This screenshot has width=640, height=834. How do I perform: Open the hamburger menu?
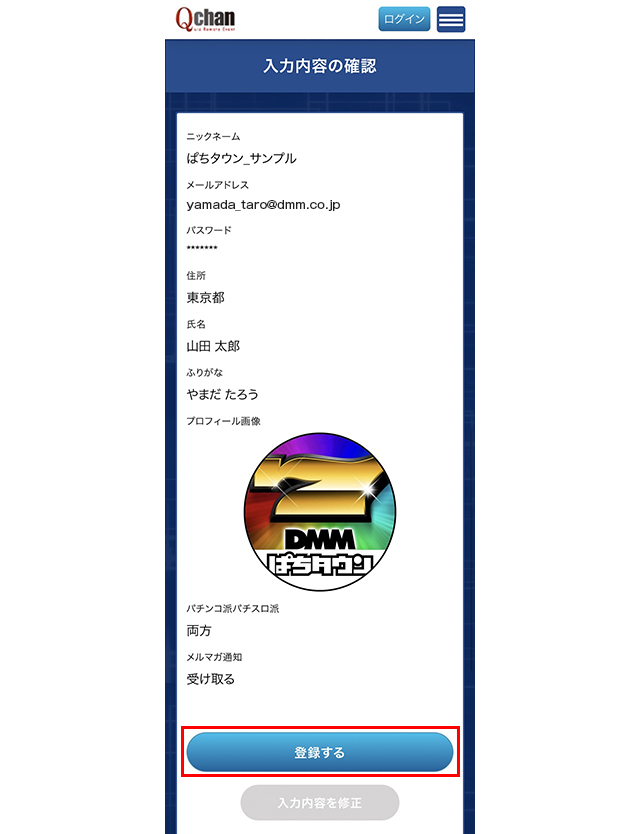pyautogui.click(x=451, y=19)
